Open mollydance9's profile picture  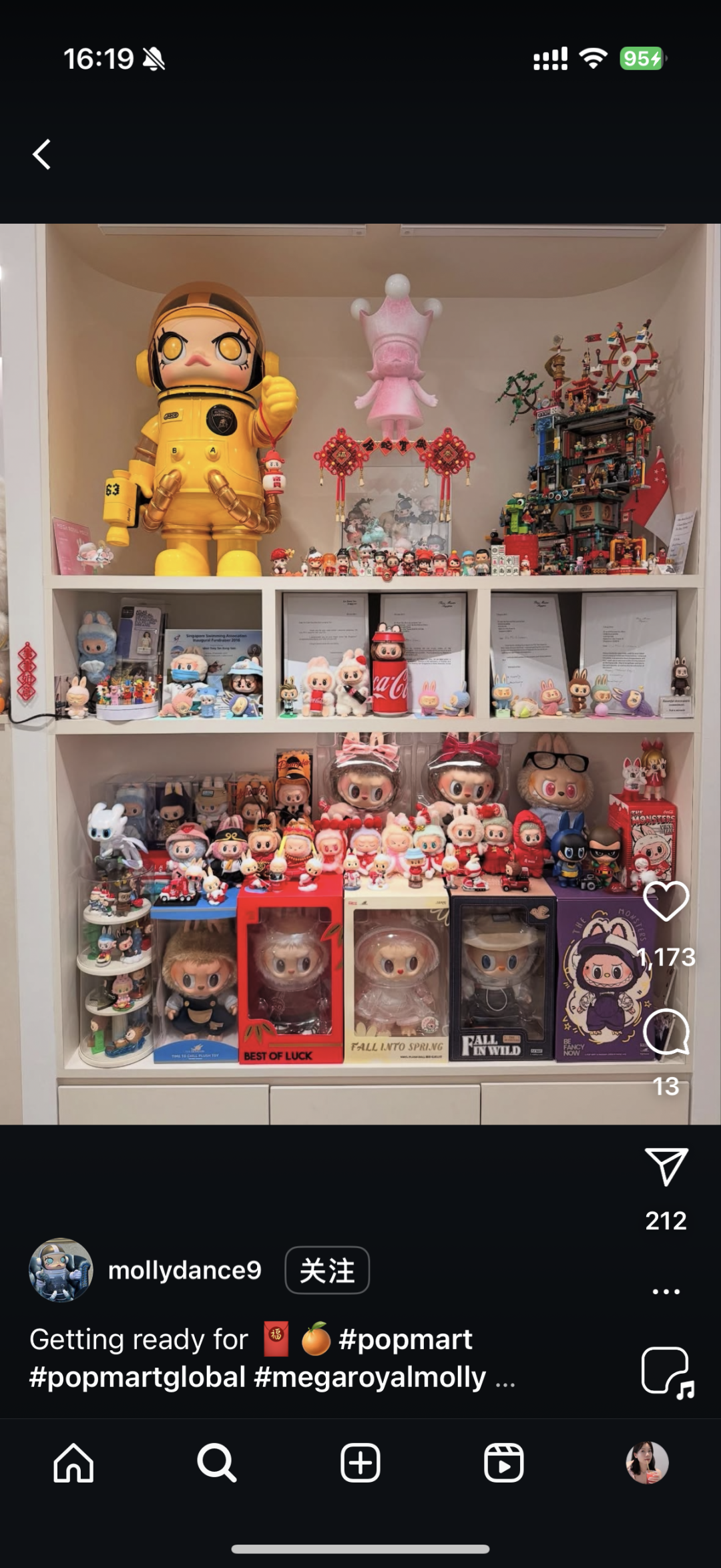[61, 1270]
